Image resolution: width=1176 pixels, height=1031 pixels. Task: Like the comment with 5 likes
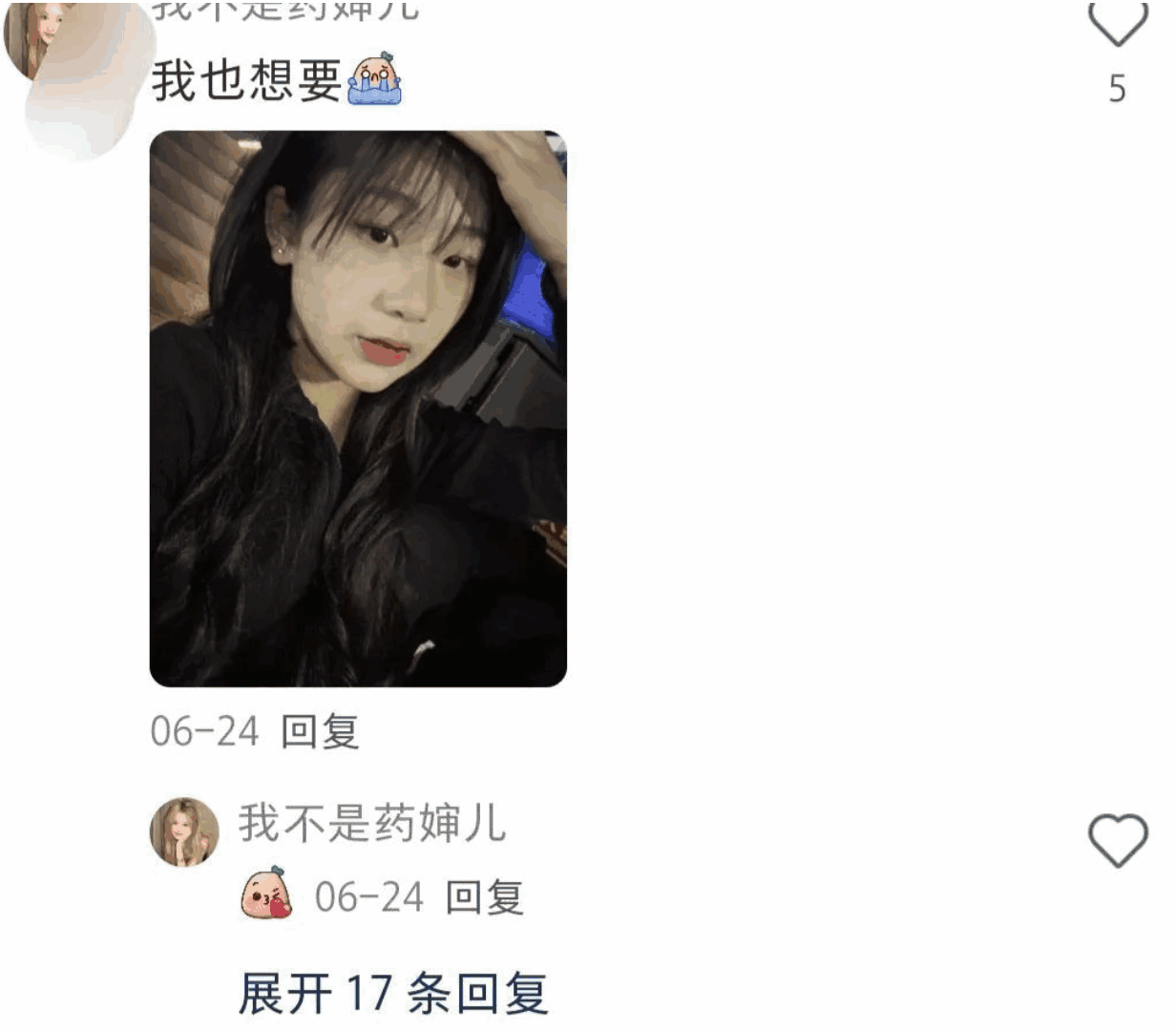(1117, 24)
